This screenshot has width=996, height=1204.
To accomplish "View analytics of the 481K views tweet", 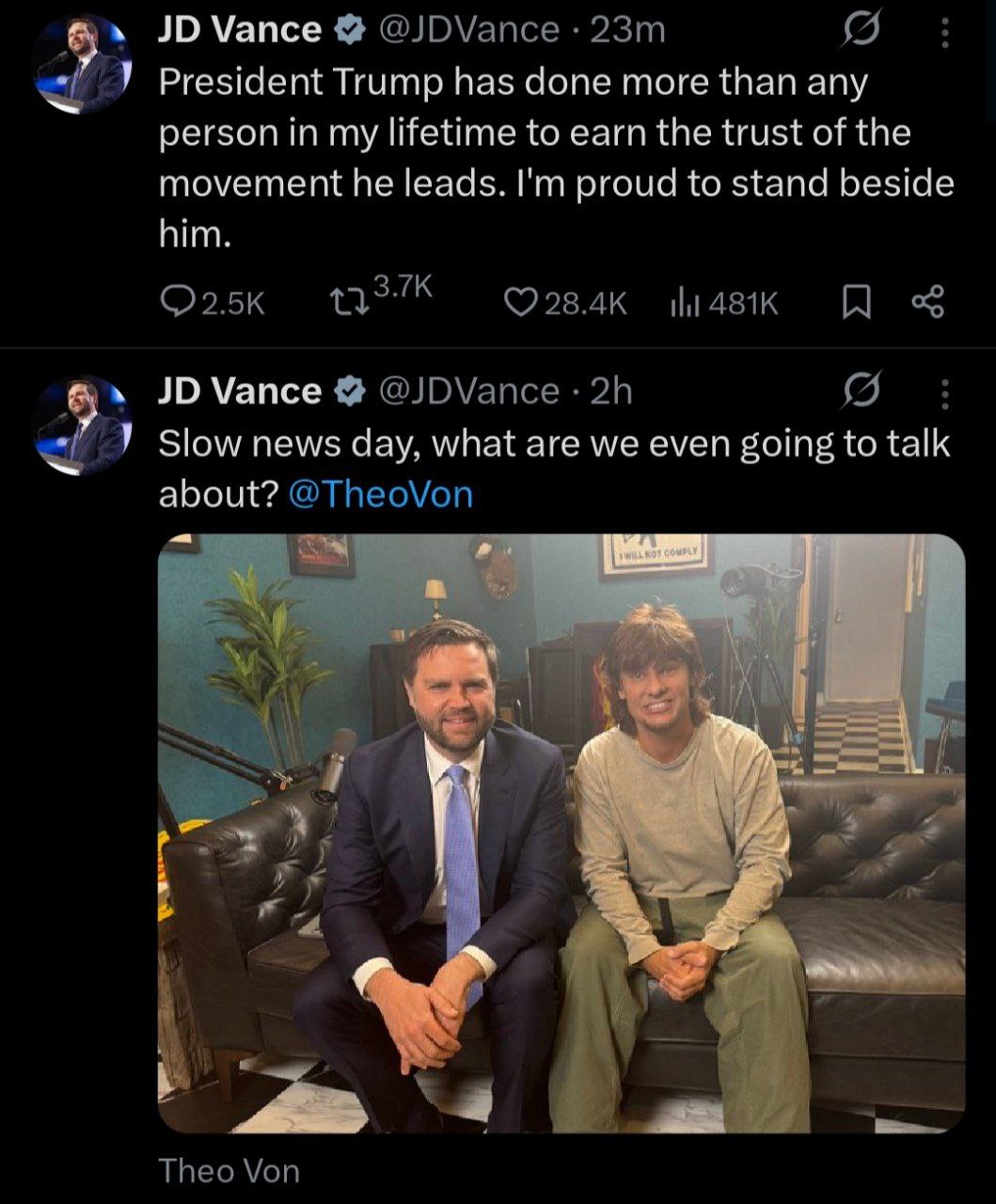I will (x=683, y=302).
